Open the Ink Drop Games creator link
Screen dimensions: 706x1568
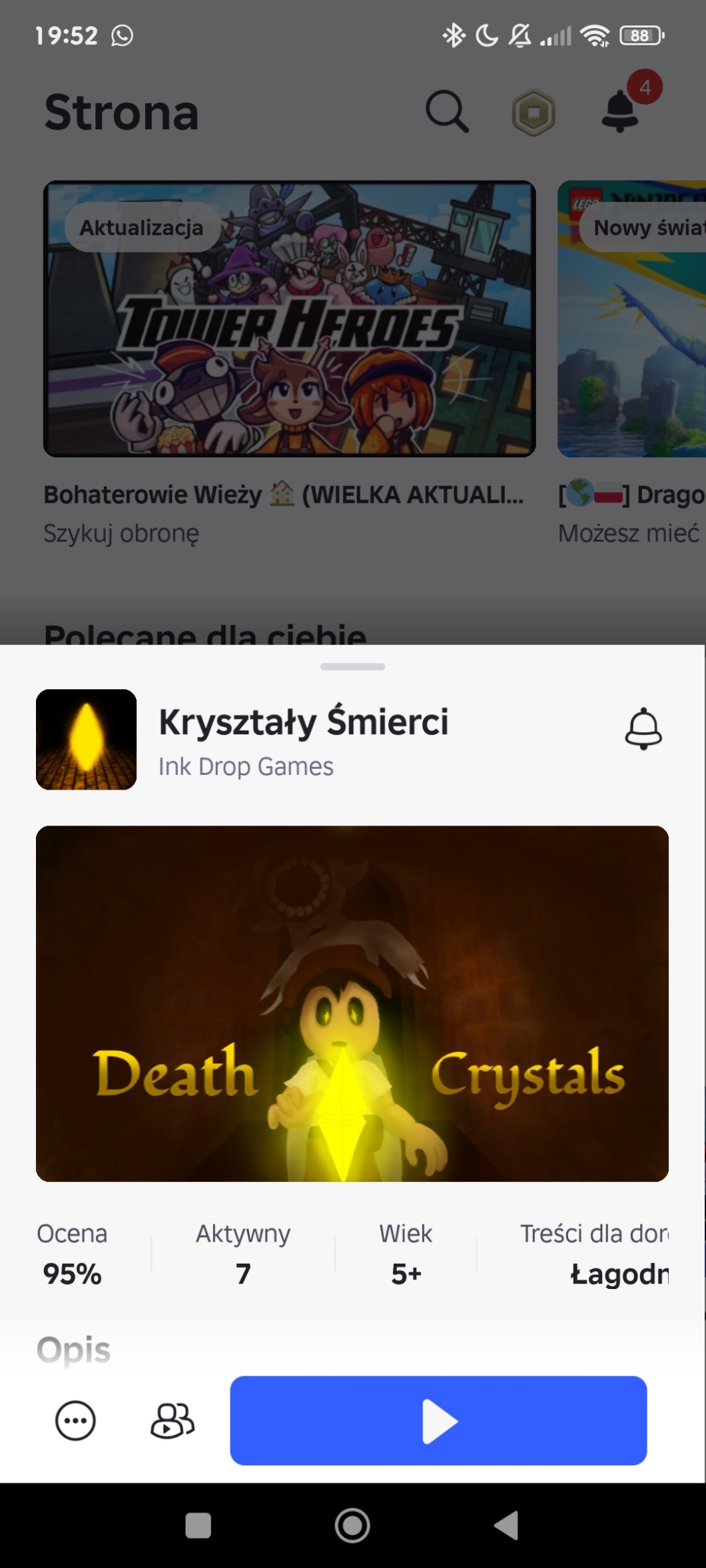tap(246, 766)
